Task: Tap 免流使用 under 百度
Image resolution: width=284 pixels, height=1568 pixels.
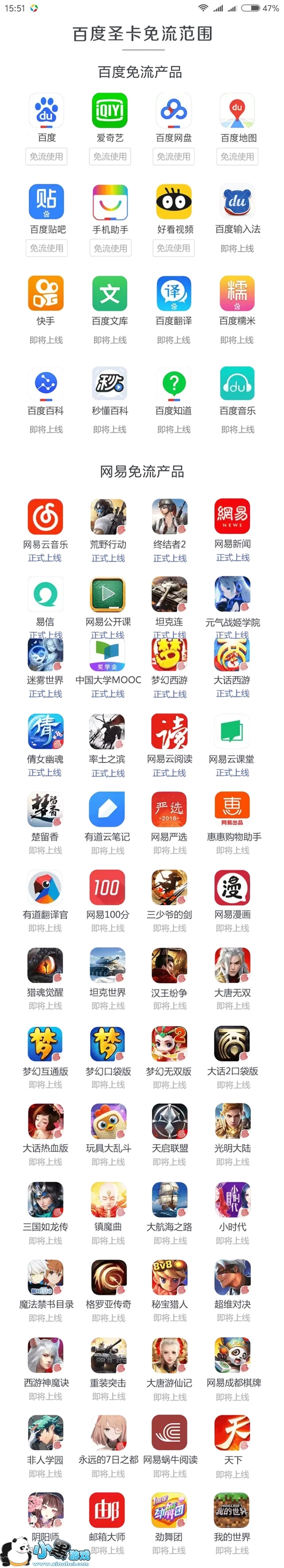Action: pos(46,157)
